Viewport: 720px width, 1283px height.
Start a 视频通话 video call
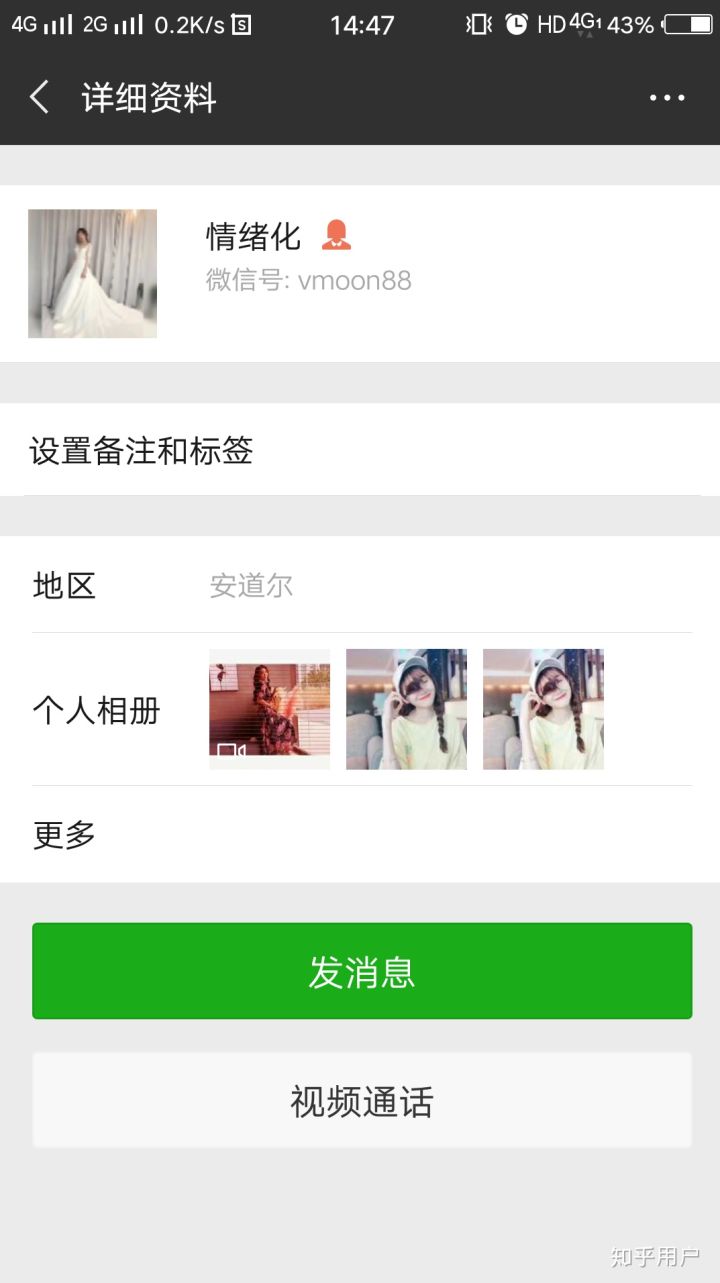coord(361,1100)
